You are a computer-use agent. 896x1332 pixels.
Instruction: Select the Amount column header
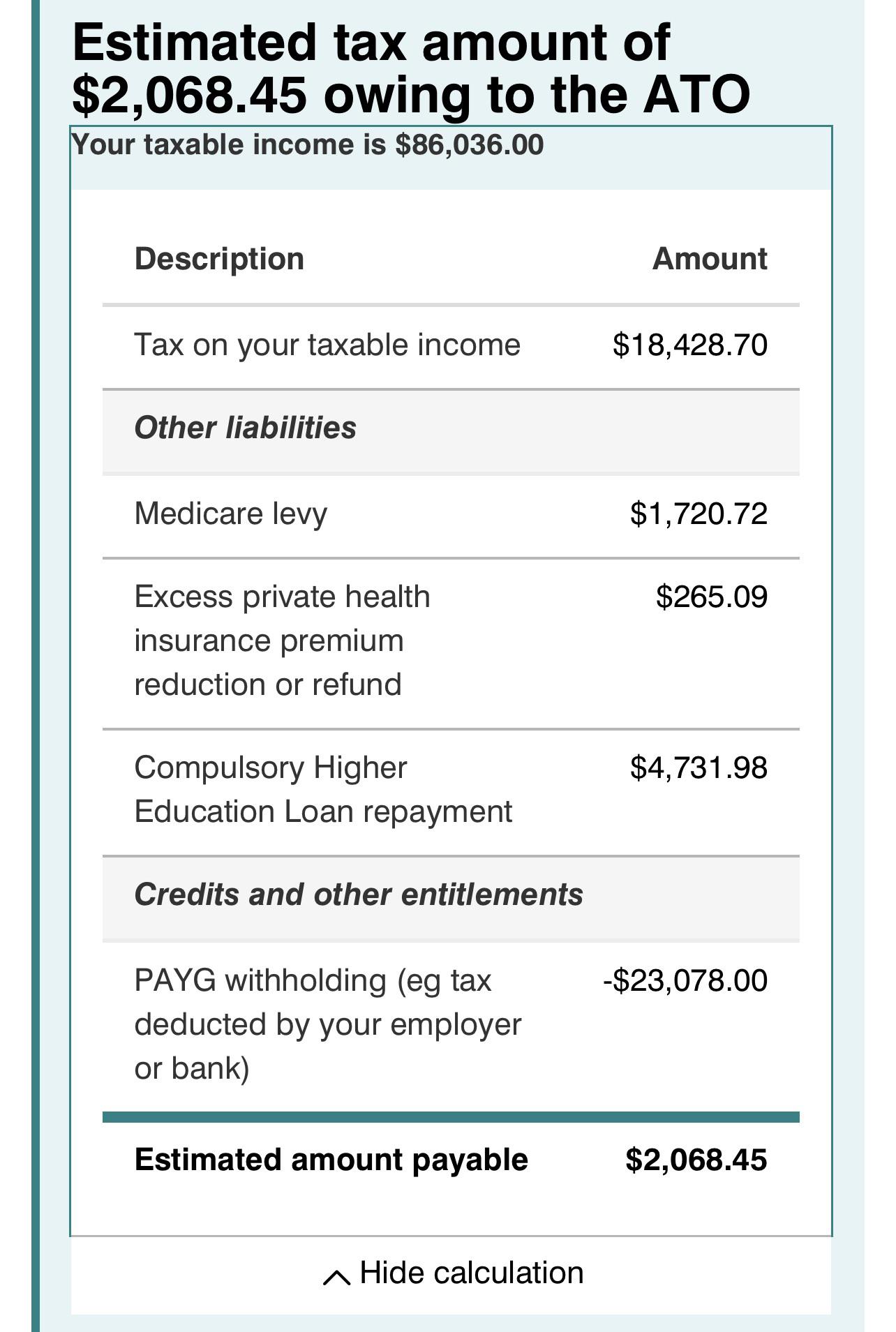point(710,257)
